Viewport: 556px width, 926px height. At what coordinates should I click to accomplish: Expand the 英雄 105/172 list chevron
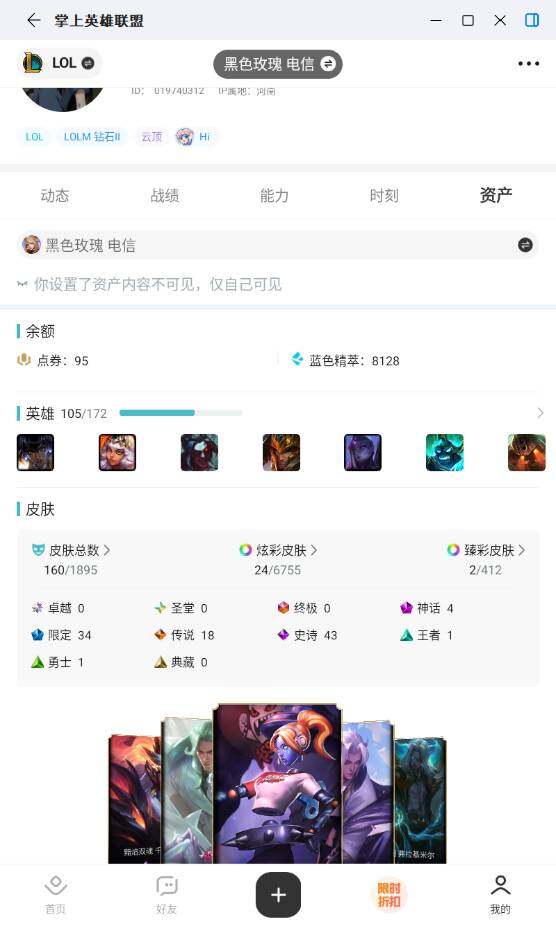coord(540,413)
